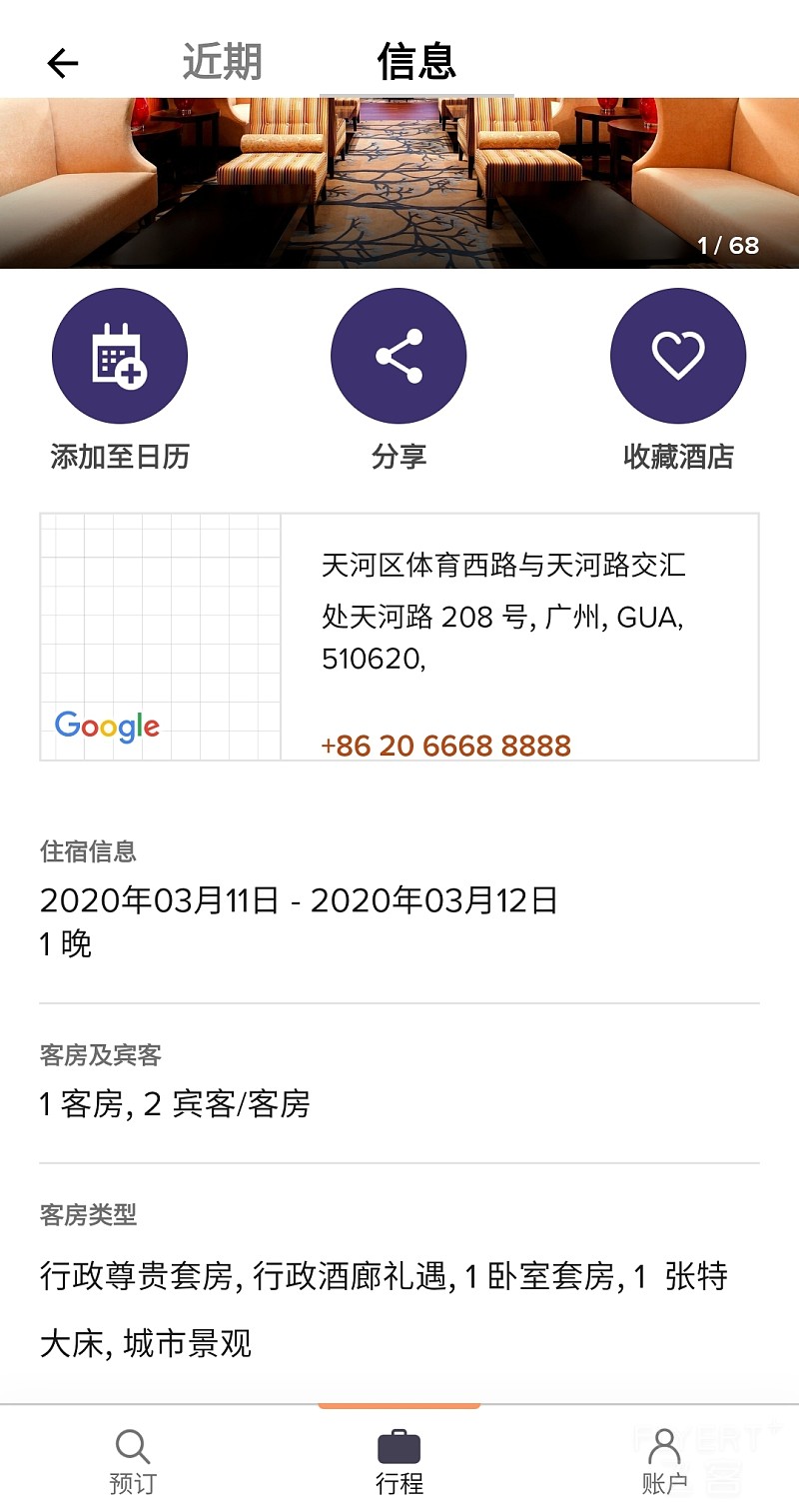Add the stay to calendar (添加至日历)

120,356
